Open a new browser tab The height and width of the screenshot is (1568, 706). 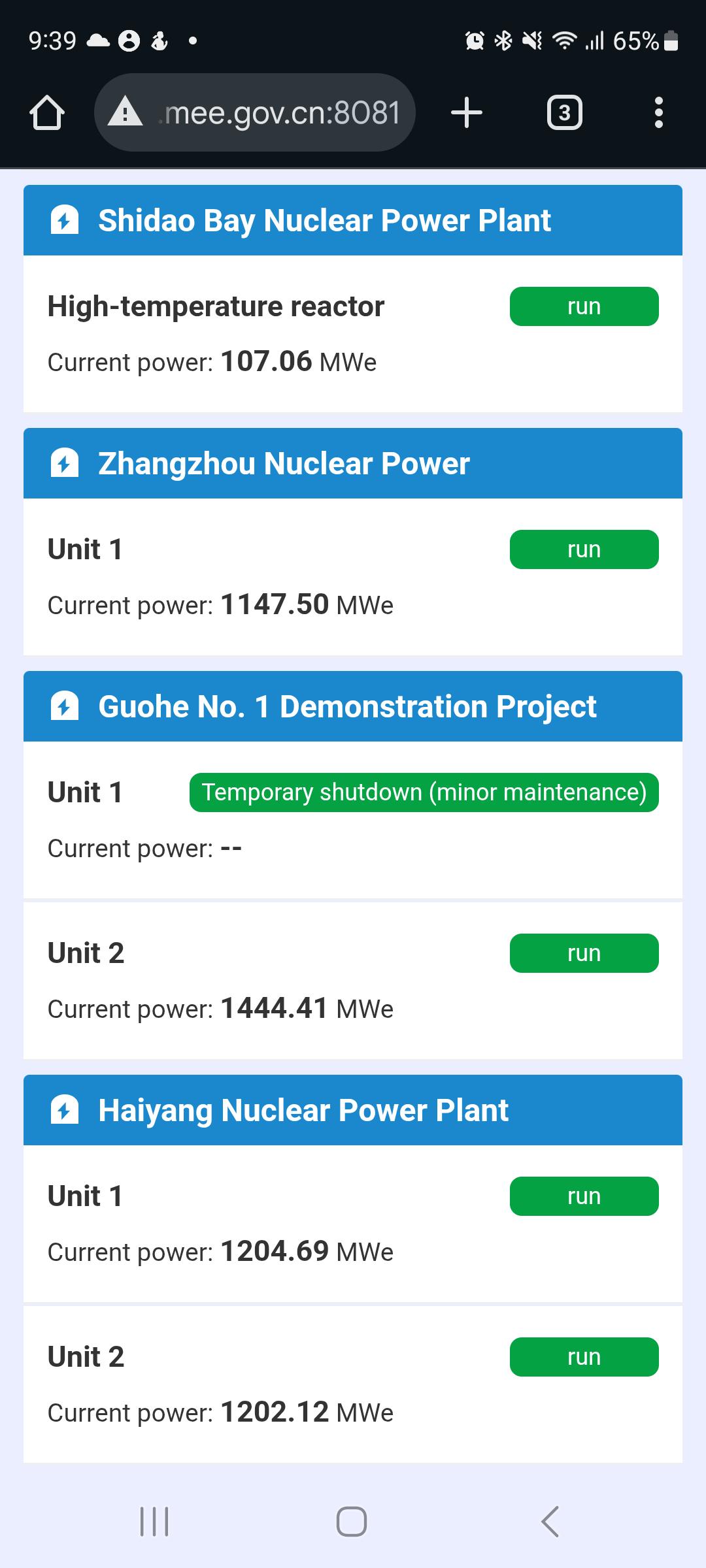click(467, 112)
